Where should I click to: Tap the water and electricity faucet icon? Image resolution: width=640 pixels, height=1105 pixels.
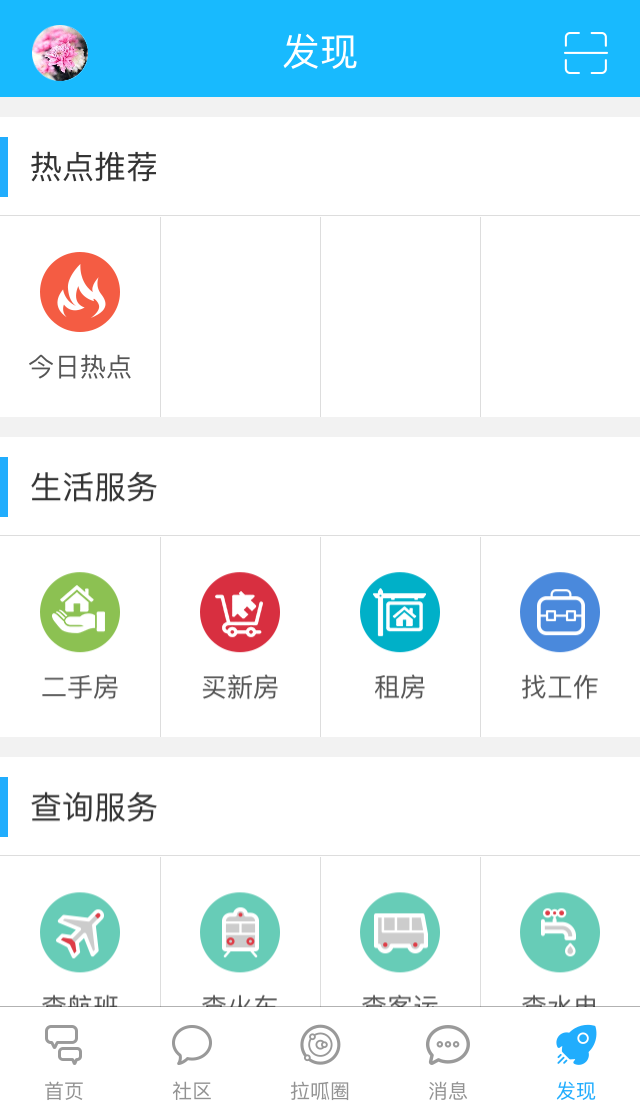[x=560, y=932]
